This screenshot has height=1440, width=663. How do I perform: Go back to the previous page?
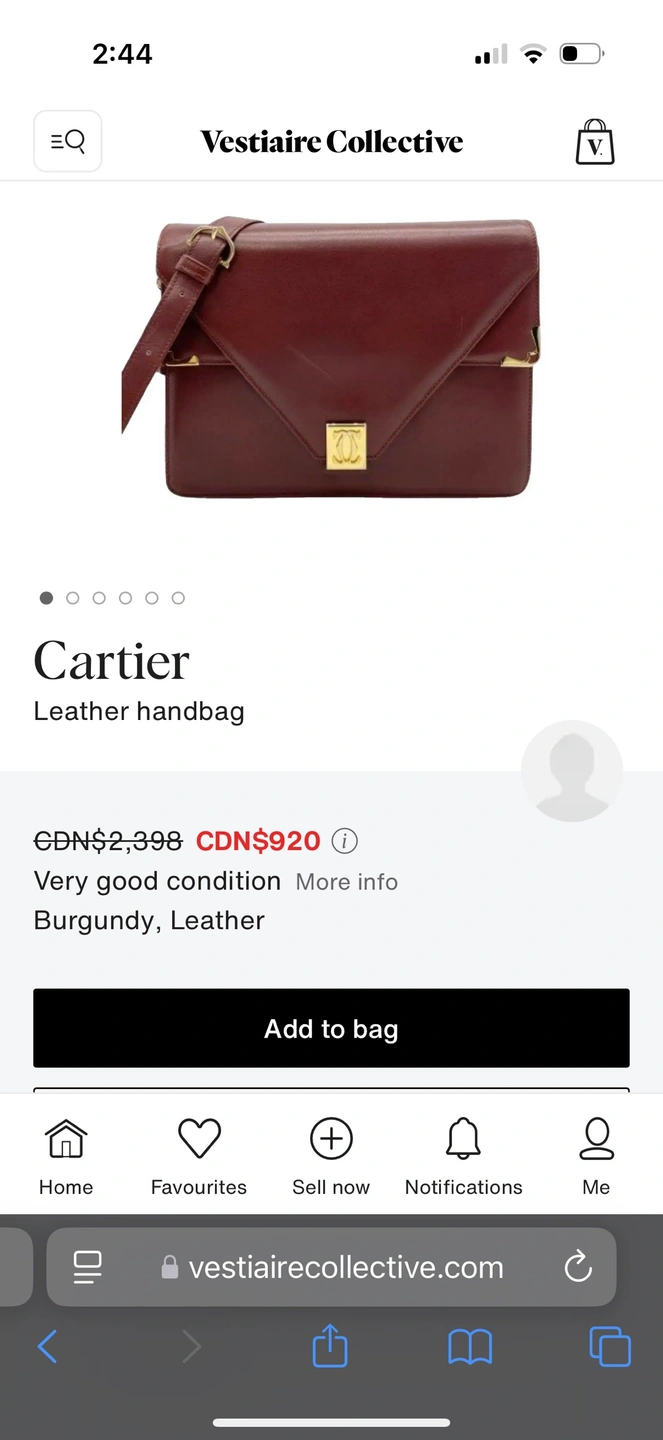(47, 1347)
